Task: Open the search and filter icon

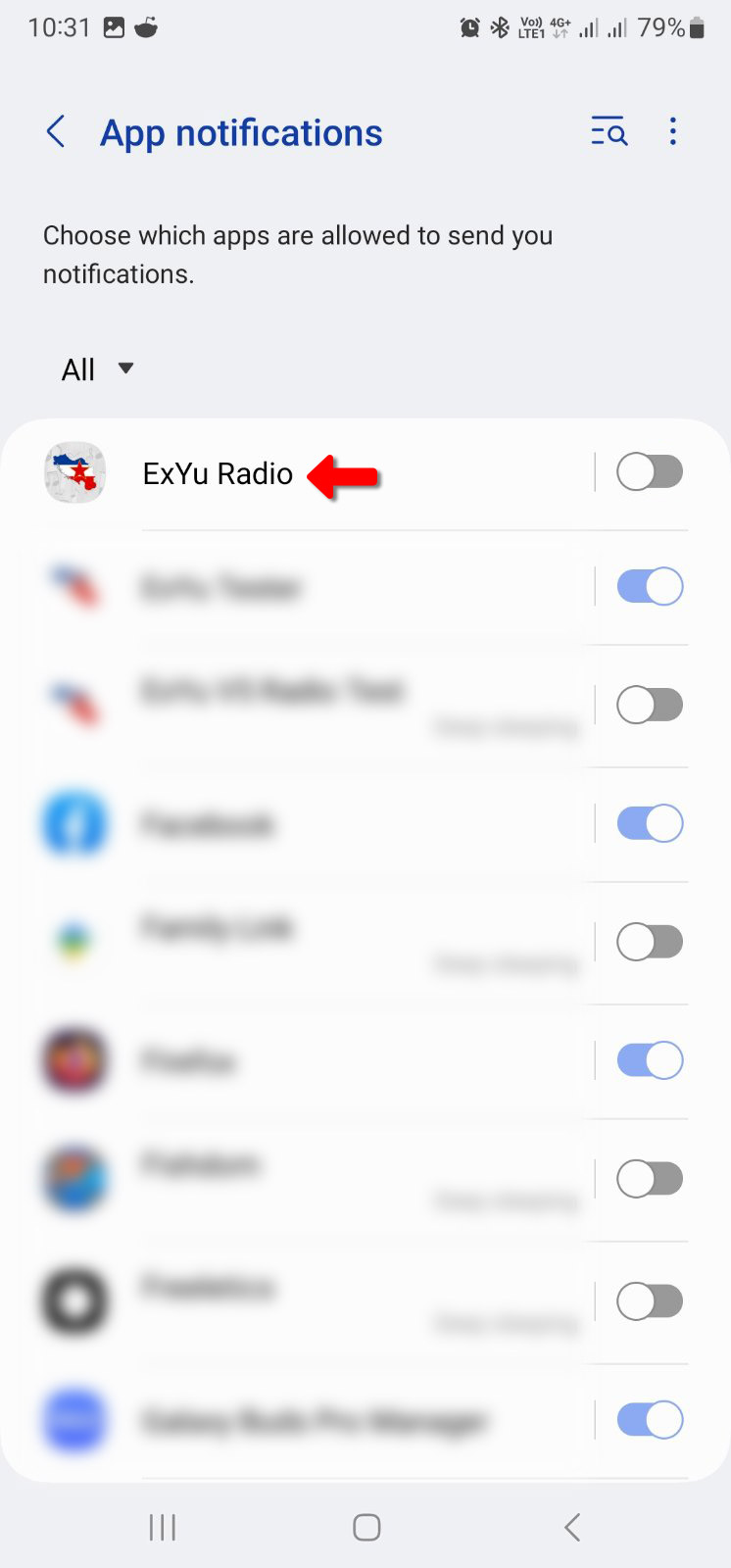Action: pos(609,131)
